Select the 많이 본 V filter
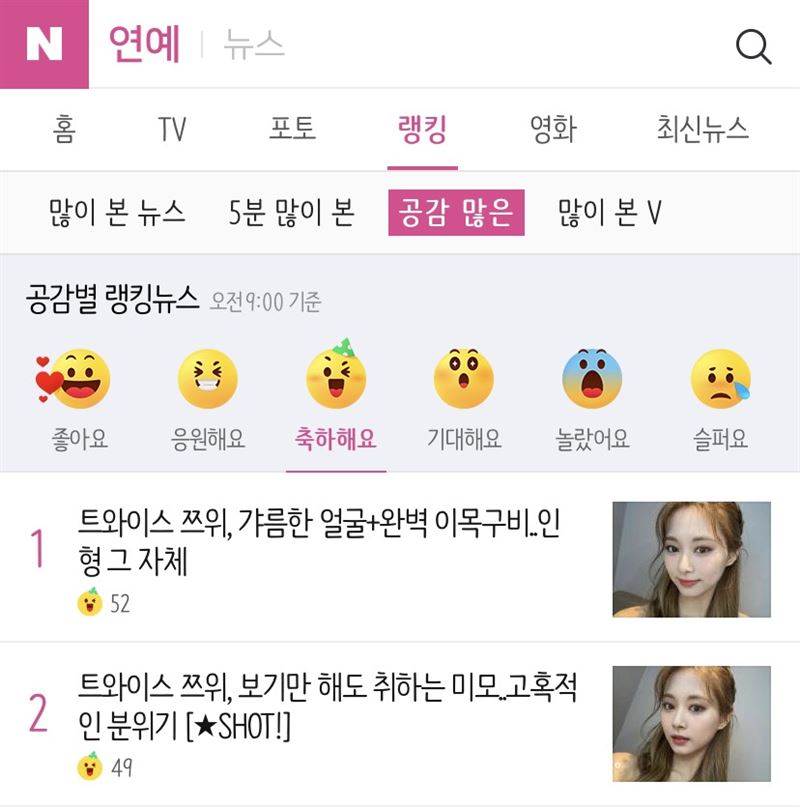800x808 pixels. point(610,213)
